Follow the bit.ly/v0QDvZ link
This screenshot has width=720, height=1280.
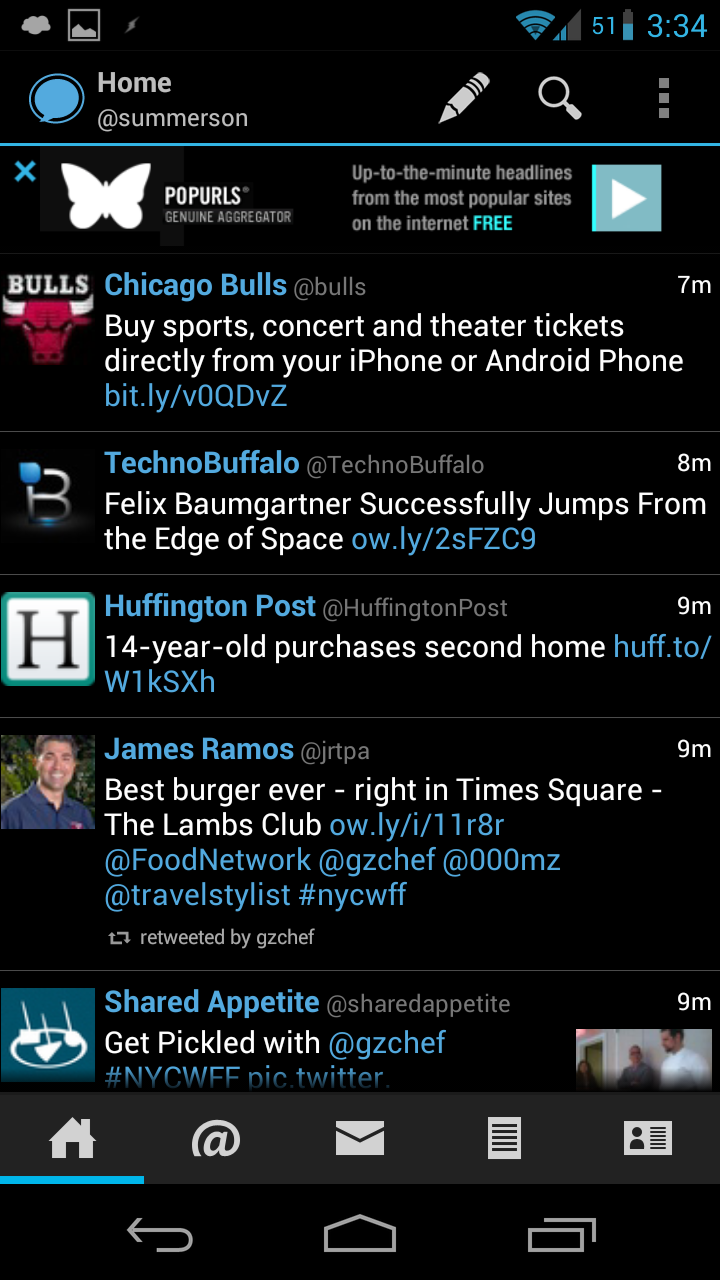click(x=194, y=395)
